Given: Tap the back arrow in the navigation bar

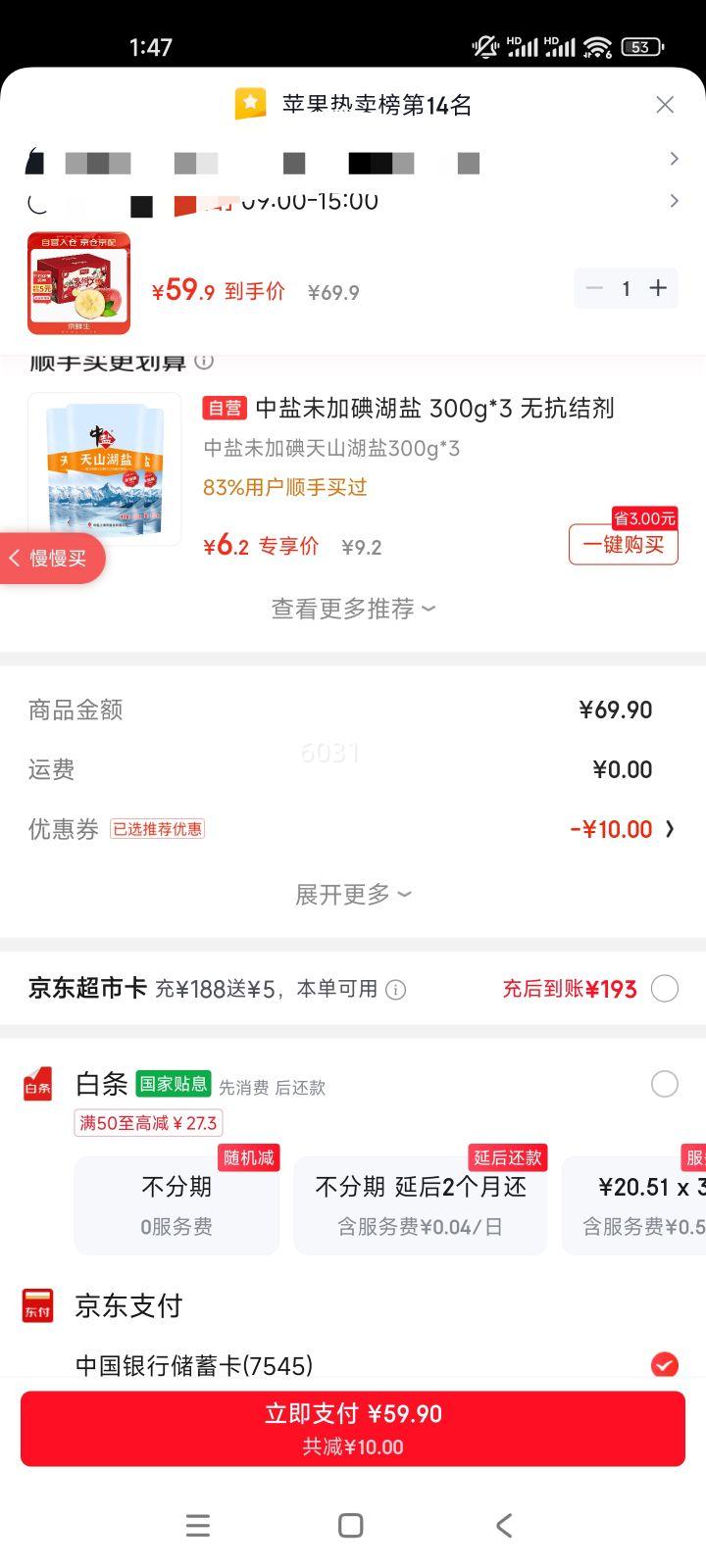Looking at the screenshot, I should coord(503,1525).
